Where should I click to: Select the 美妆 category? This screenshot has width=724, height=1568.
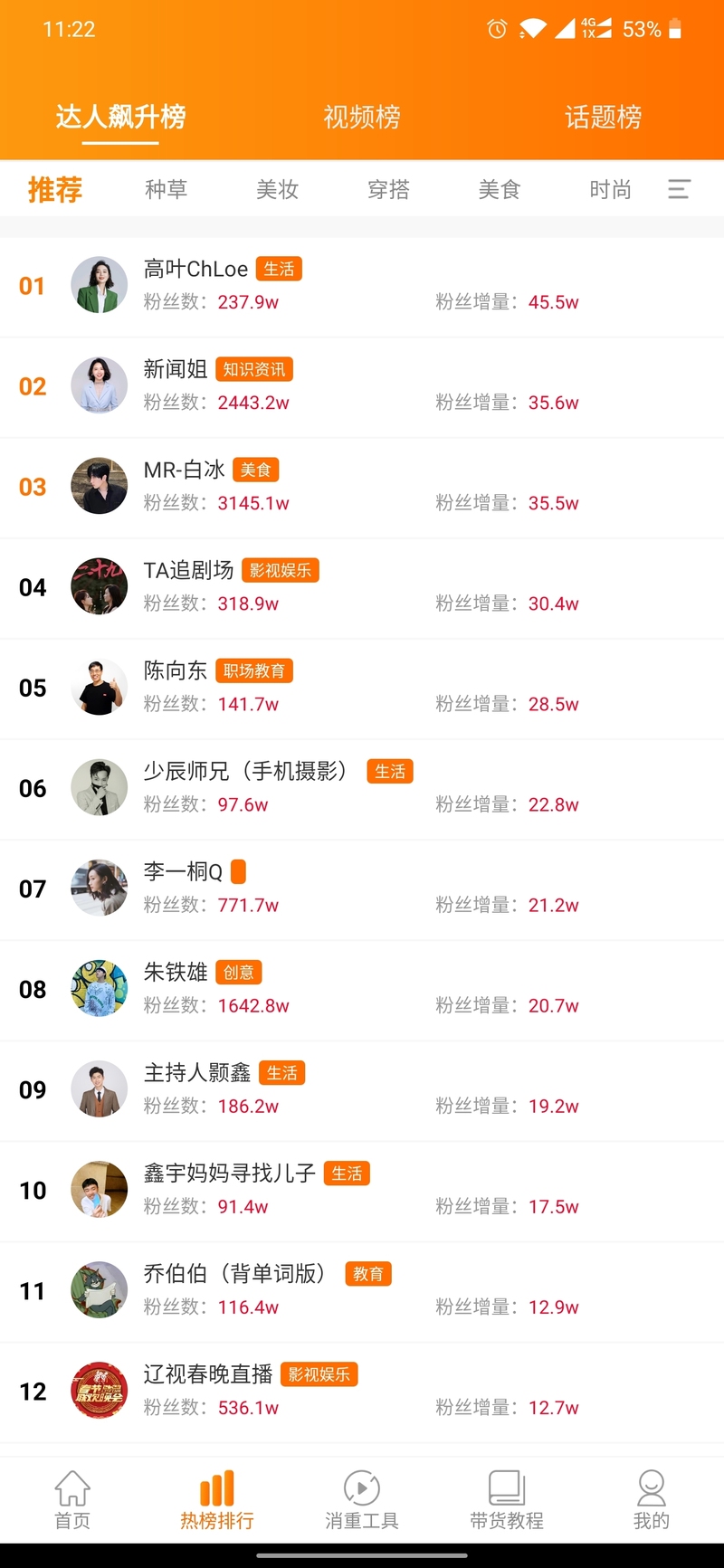pos(278,189)
